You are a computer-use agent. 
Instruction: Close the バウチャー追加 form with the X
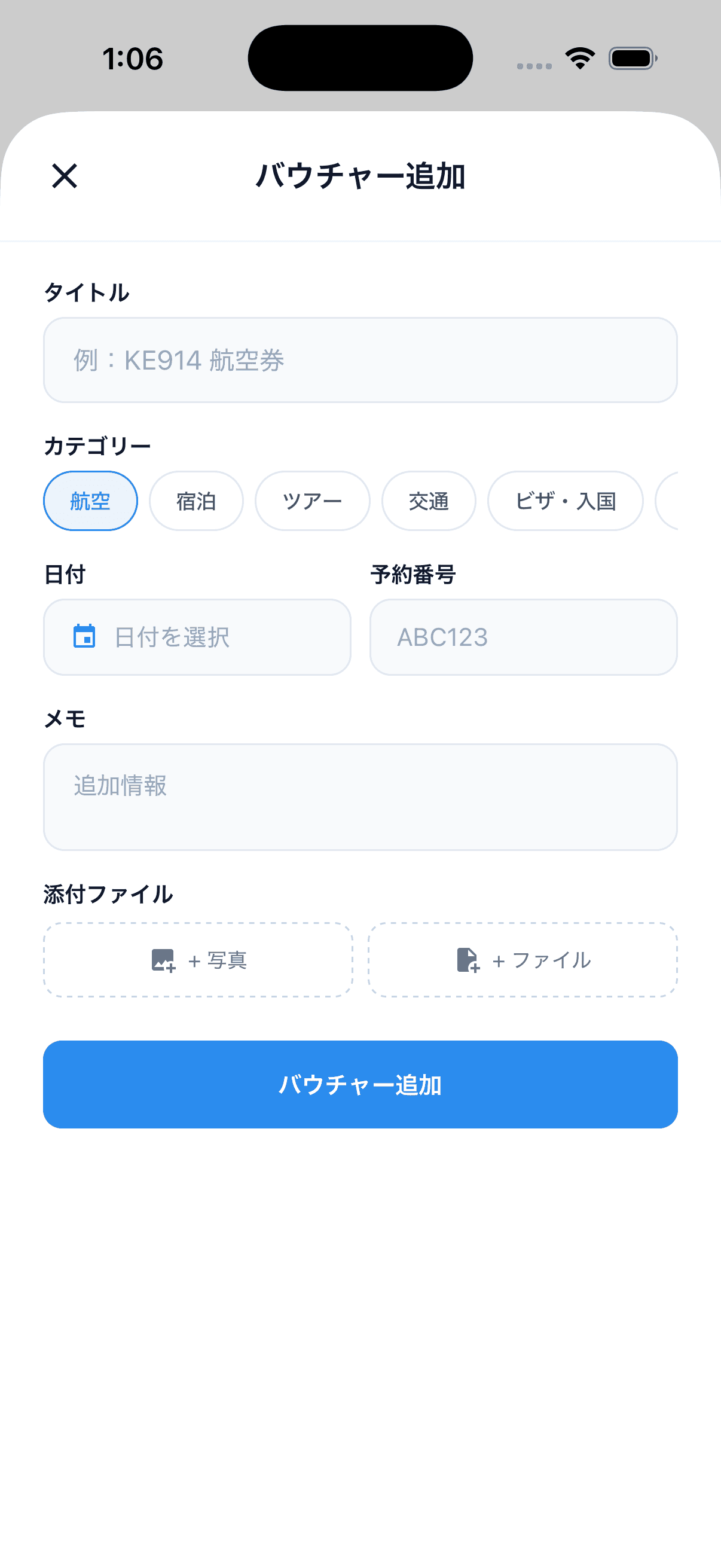(65, 177)
